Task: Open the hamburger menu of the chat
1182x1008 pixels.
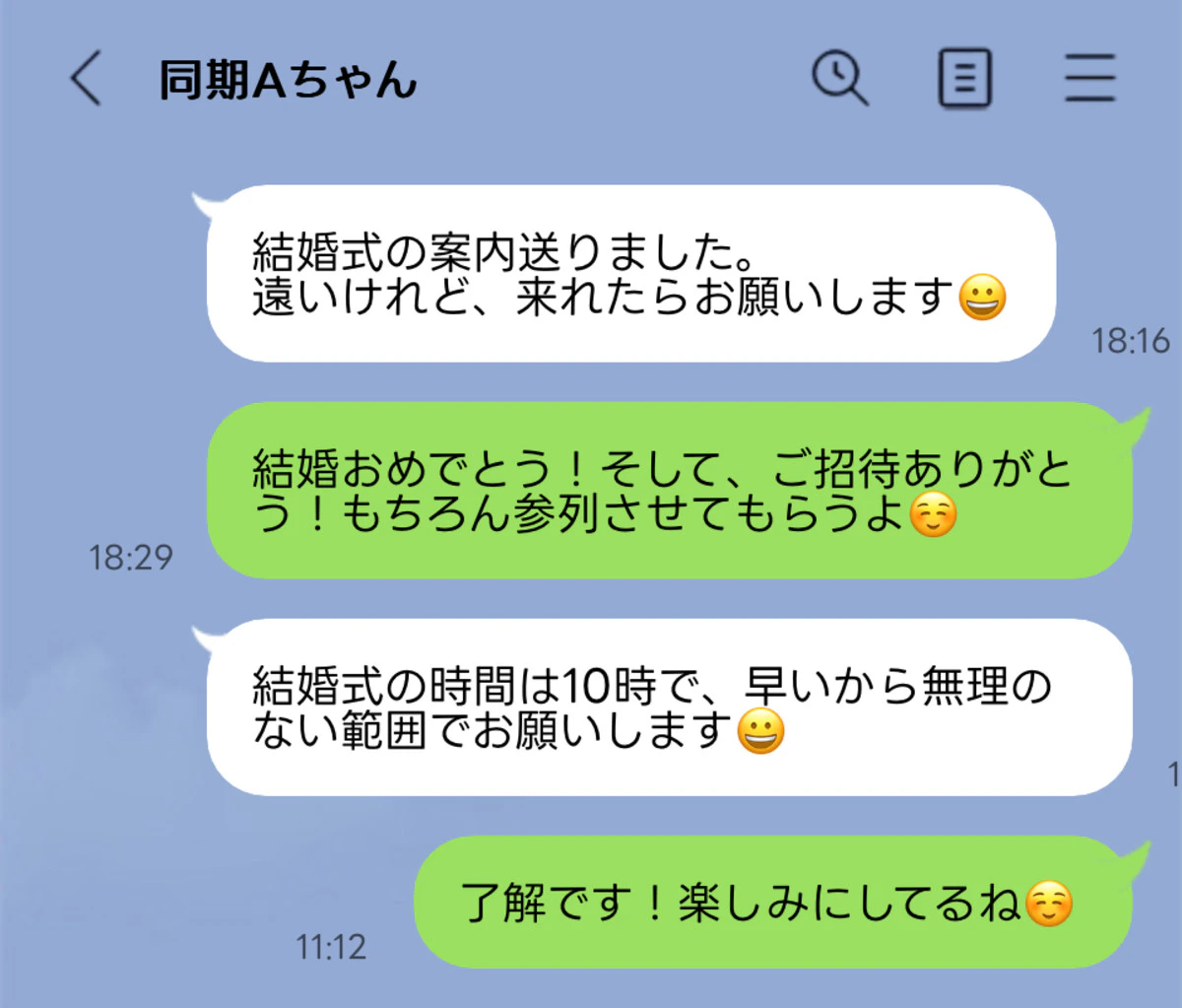Action: [1089, 78]
